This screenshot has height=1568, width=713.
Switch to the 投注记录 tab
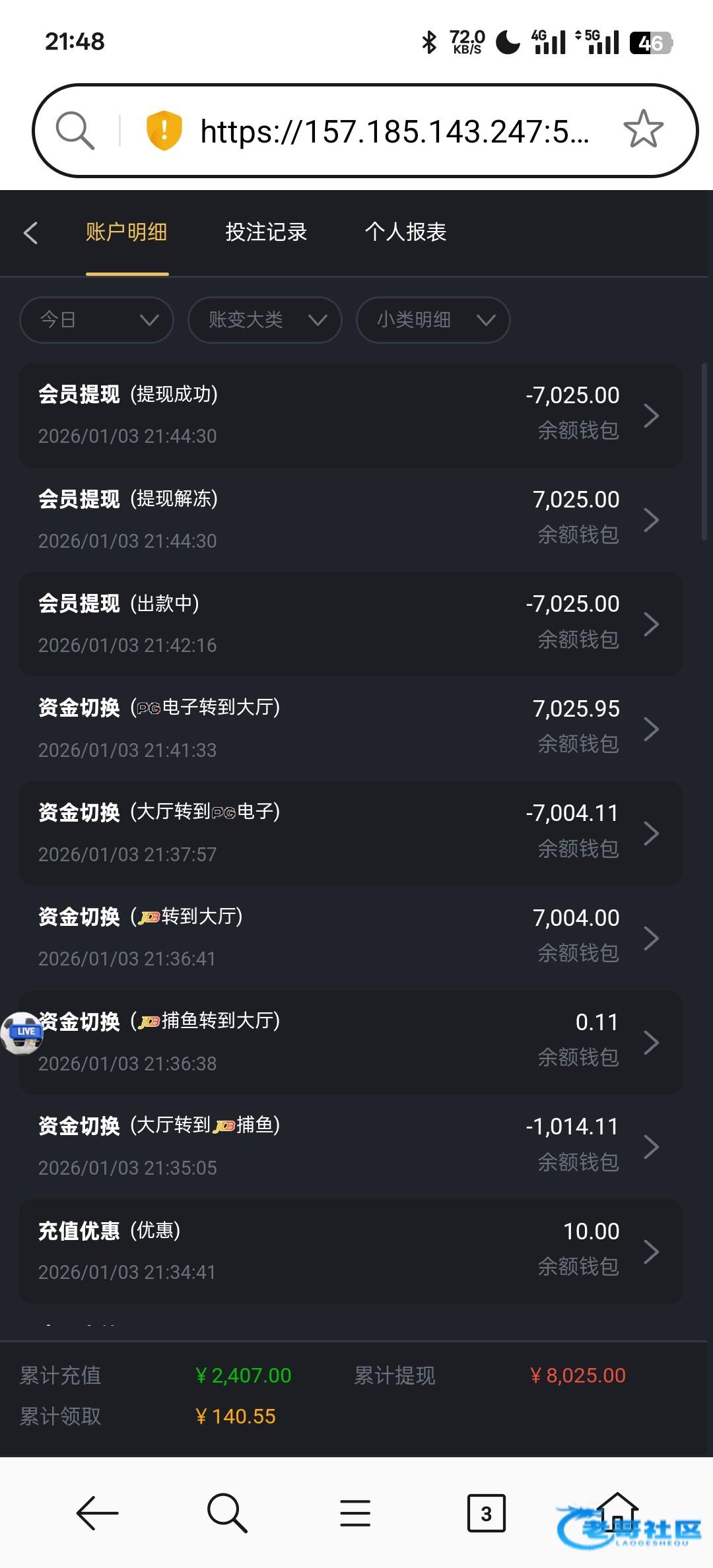click(266, 232)
